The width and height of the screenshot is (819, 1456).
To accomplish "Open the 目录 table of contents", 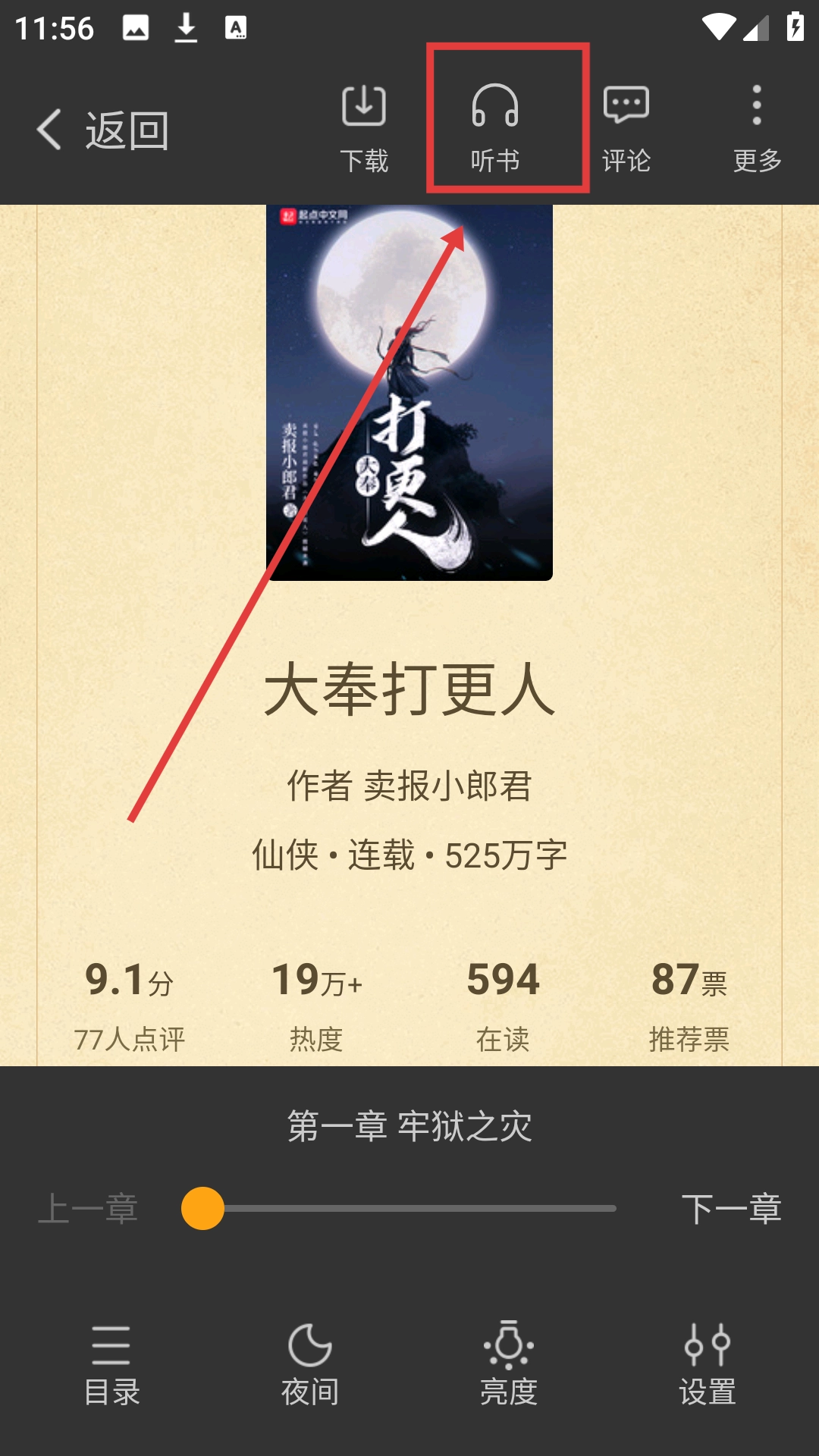I will 111,1365.
